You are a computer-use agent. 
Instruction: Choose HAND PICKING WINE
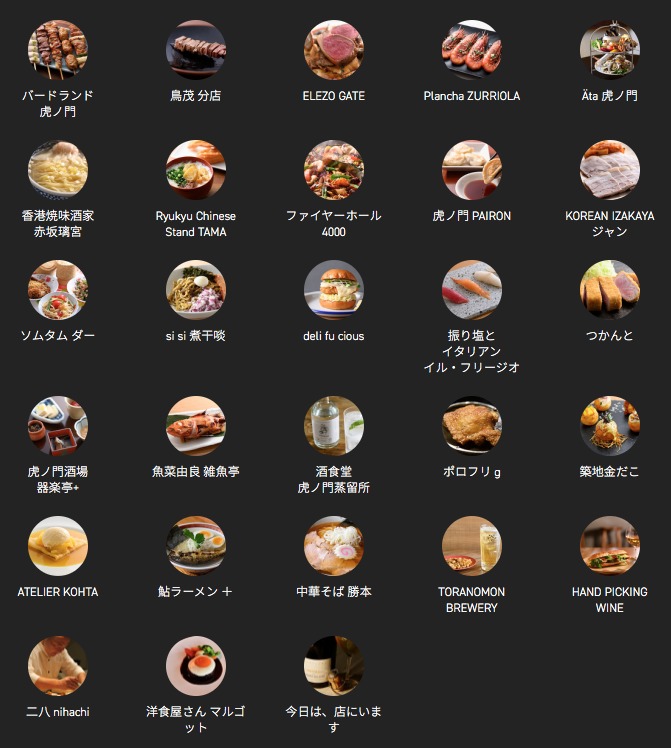(610, 546)
